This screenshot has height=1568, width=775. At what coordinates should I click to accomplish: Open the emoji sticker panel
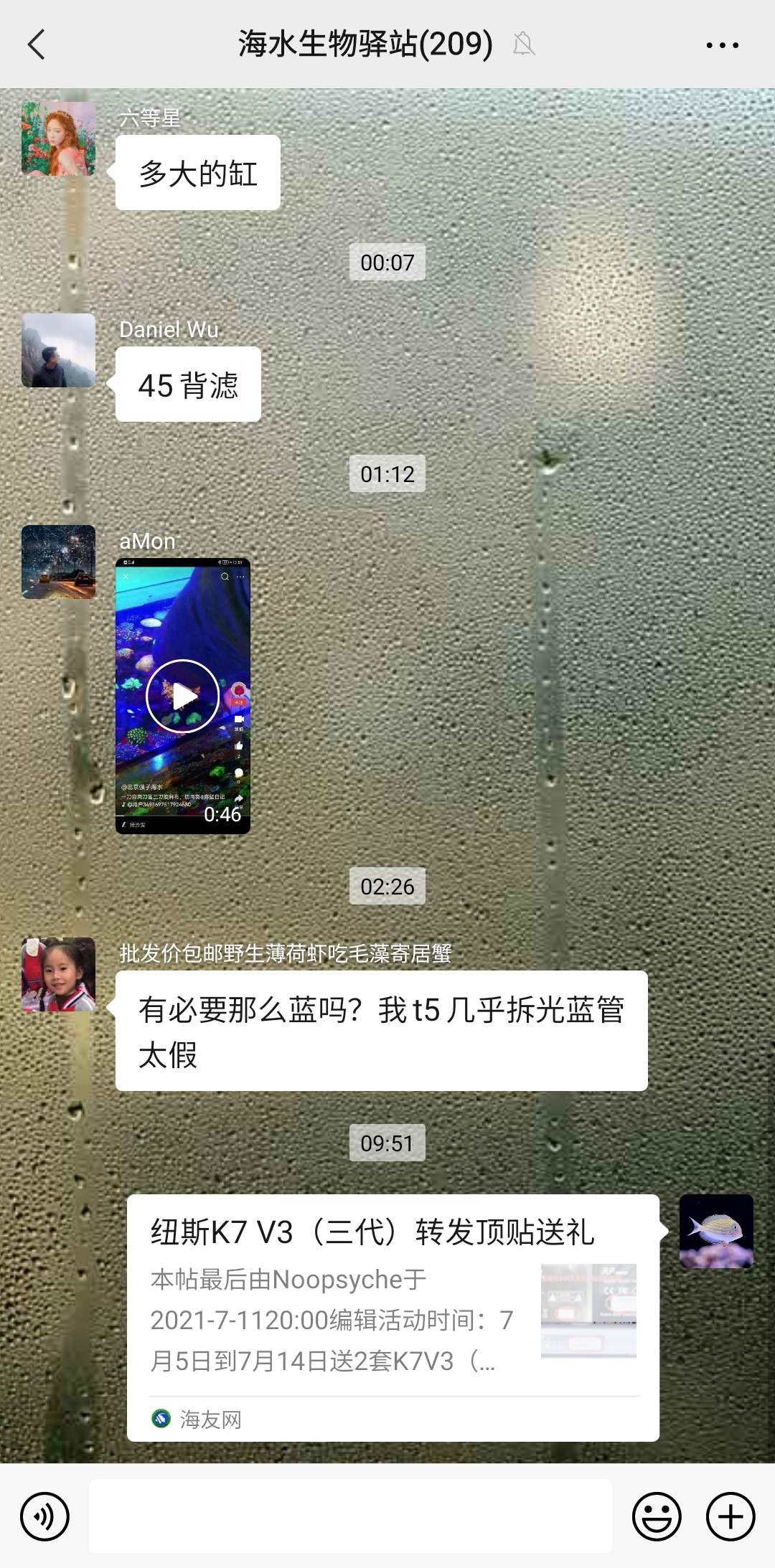coord(656,1516)
